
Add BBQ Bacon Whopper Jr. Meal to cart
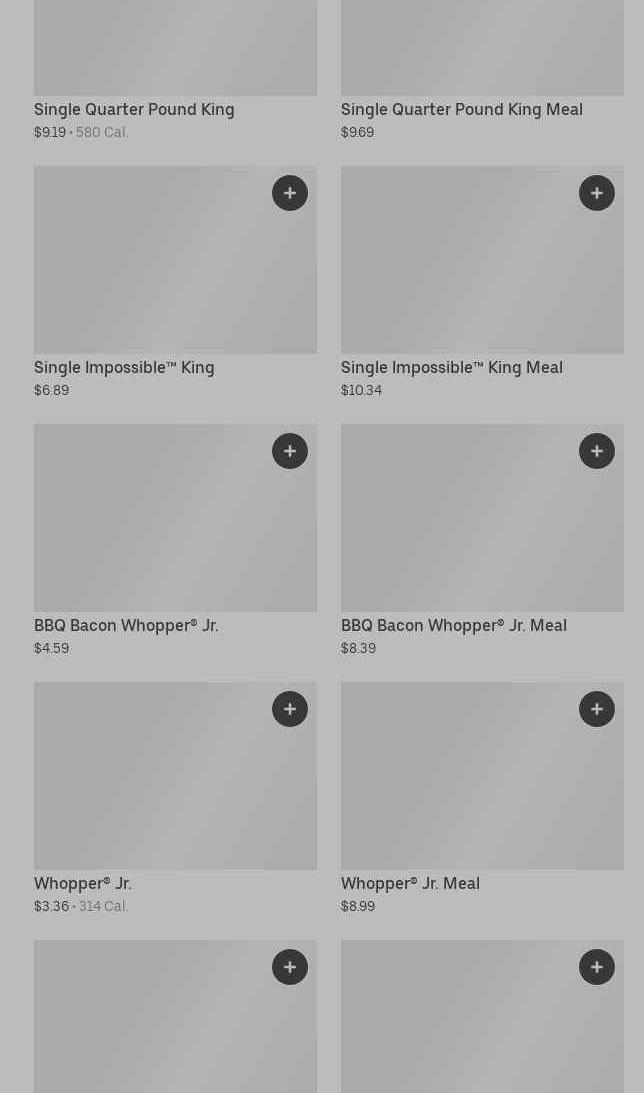[x=597, y=451]
